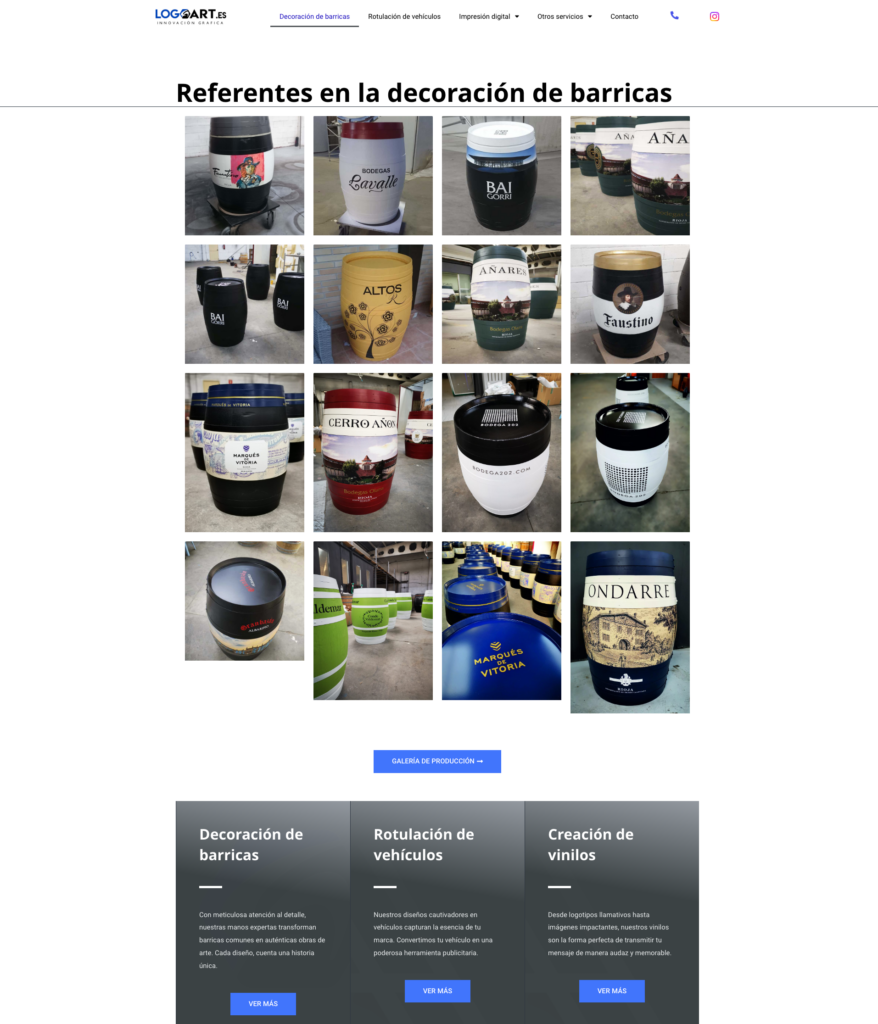Tap Ver más under Rotulación de vehículos
Image resolution: width=878 pixels, height=1024 pixels.
coord(437,991)
